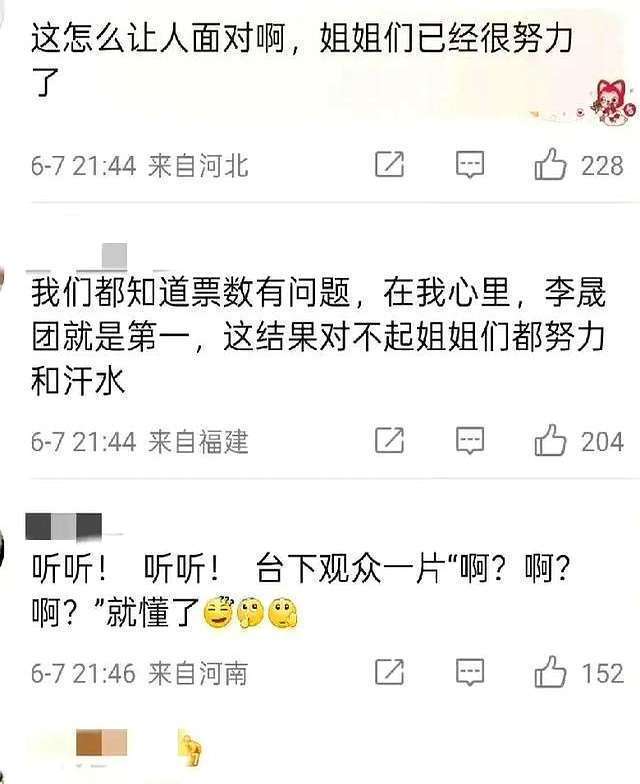Screen dimensions: 640x784
Task: Share the comment posted from 福建
Action: [x=390, y=440]
